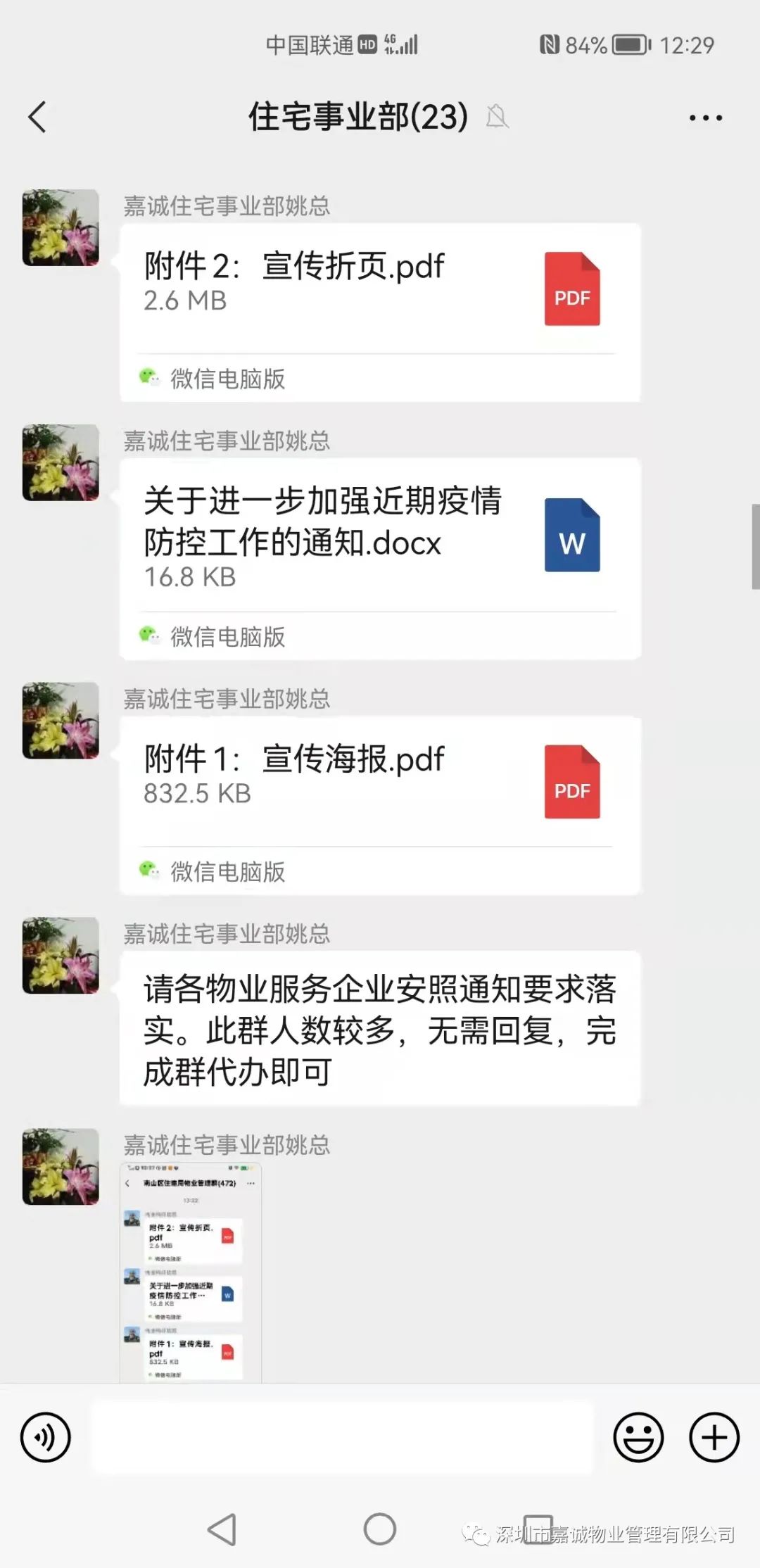Screen dimensions: 760x1568
Task: Go back from the 住宅事业部 group chat
Action: [x=38, y=117]
